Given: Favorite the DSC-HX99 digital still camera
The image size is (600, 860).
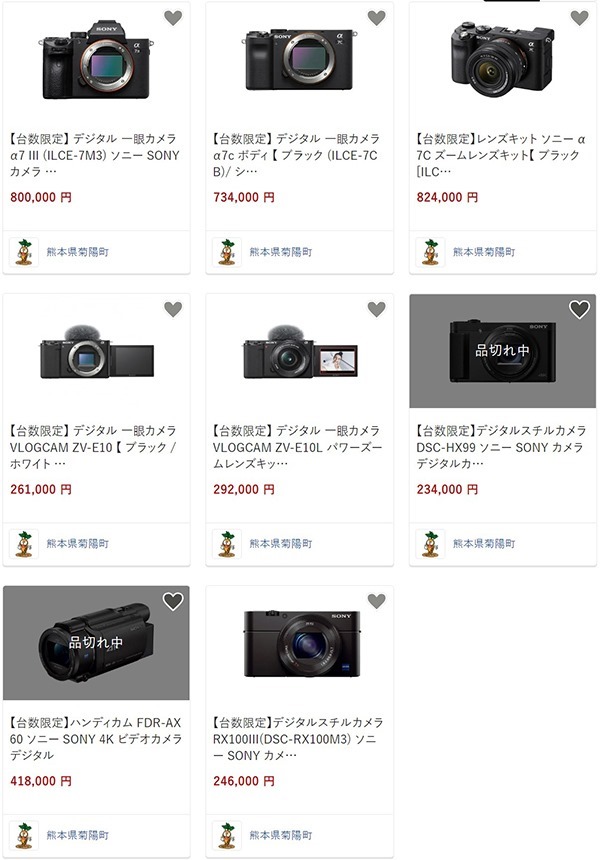Looking at the screenshot, I should 579,310.
